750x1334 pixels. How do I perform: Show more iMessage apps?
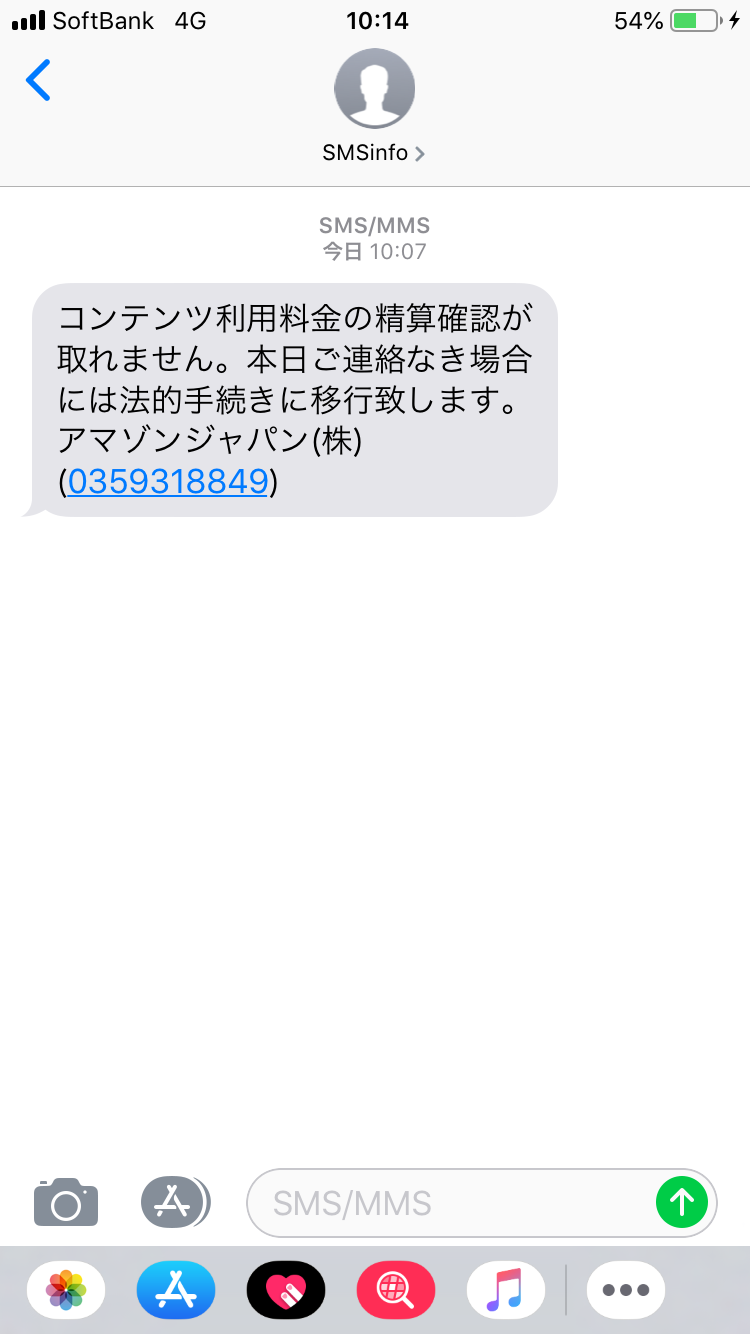(x=626, y=1290)
